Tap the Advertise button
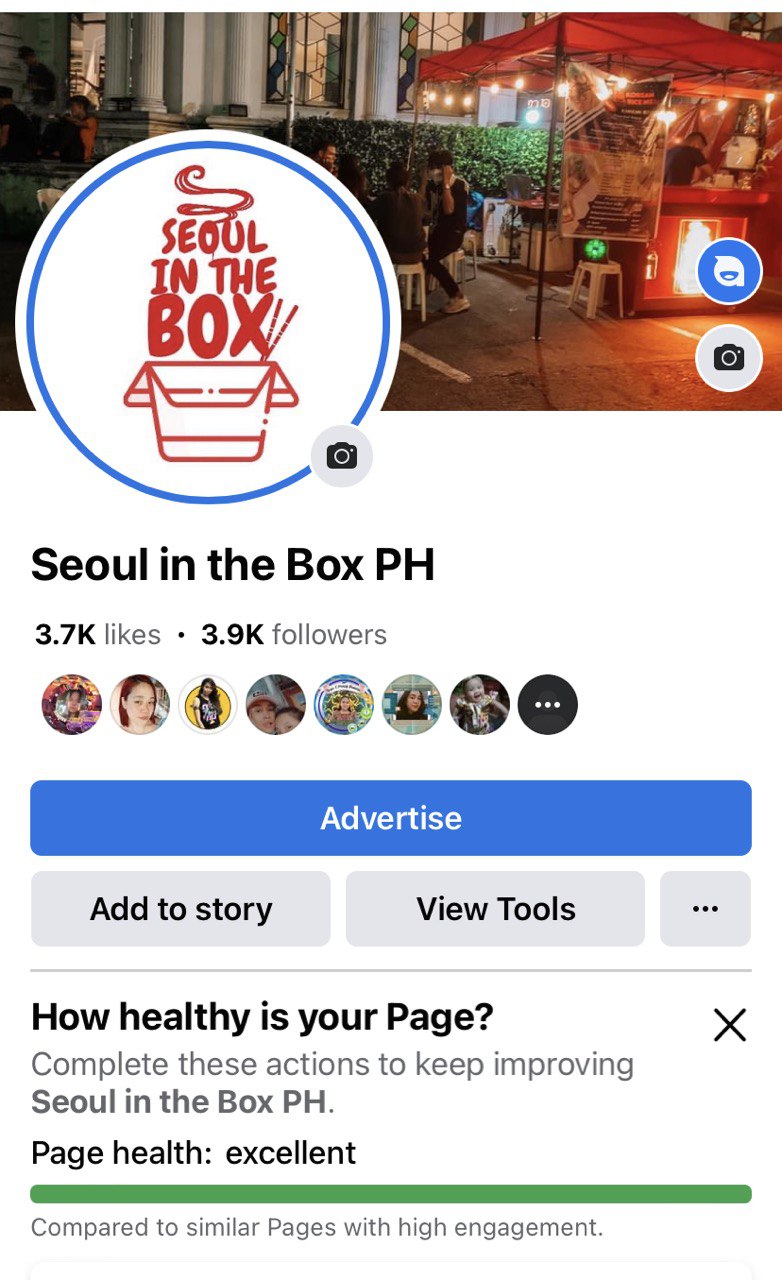This screenshot has height=1280, width=782. 390,818
